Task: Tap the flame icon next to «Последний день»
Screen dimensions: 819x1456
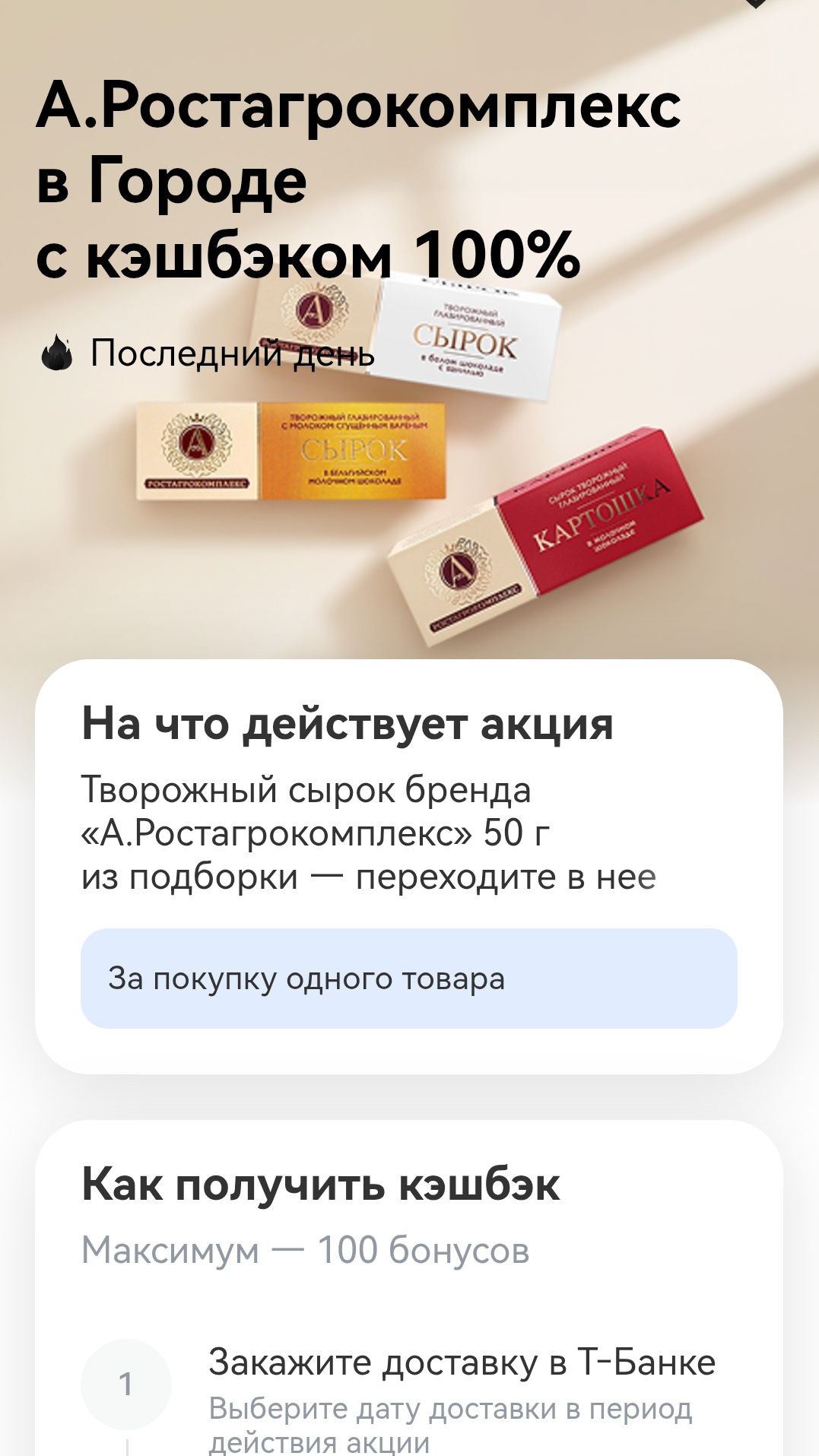Action: (57, 351)
